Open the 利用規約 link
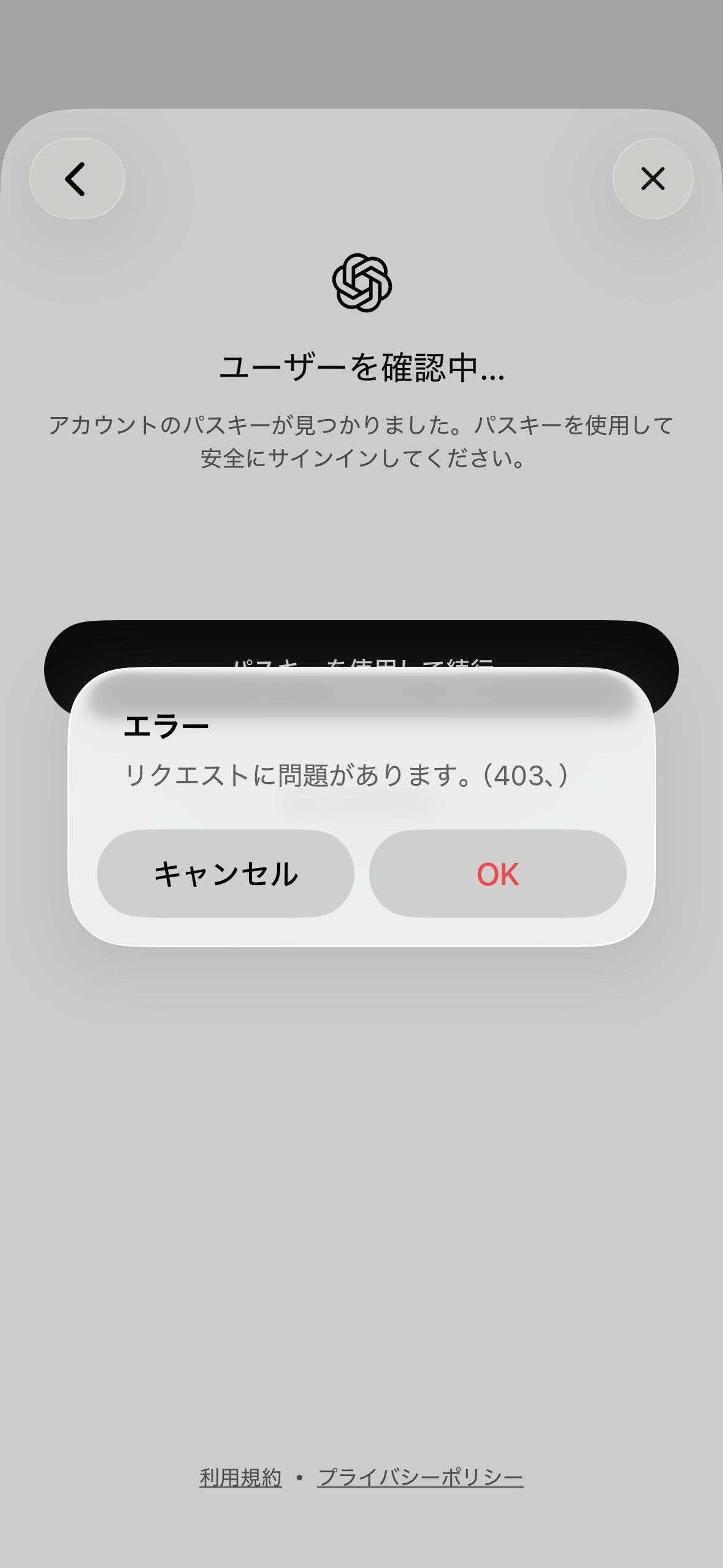Screen dimensions: 723x1568 pos(240,1477)
